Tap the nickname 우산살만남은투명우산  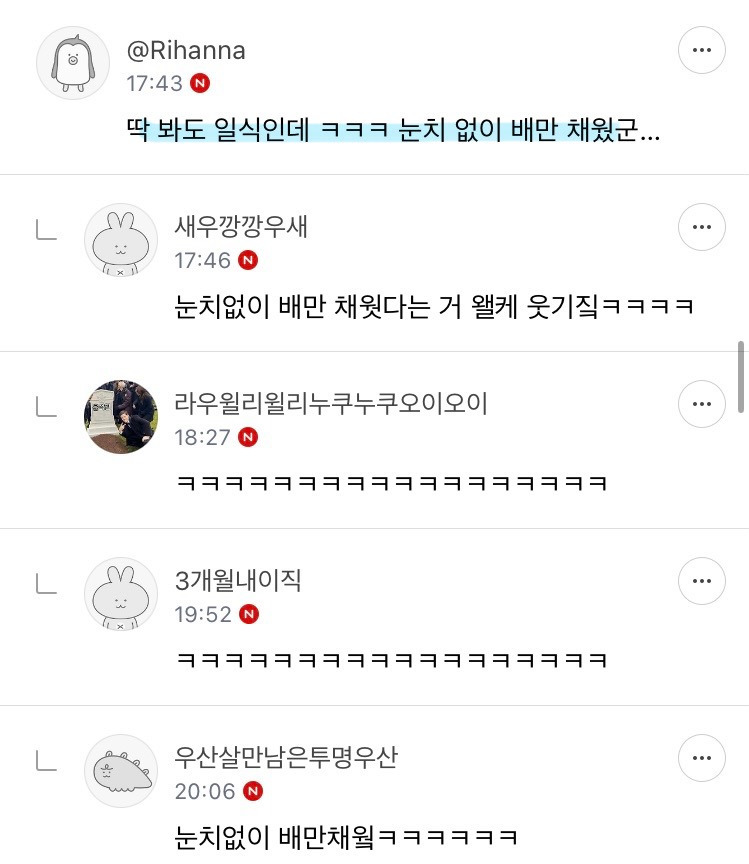coord(286,757)
